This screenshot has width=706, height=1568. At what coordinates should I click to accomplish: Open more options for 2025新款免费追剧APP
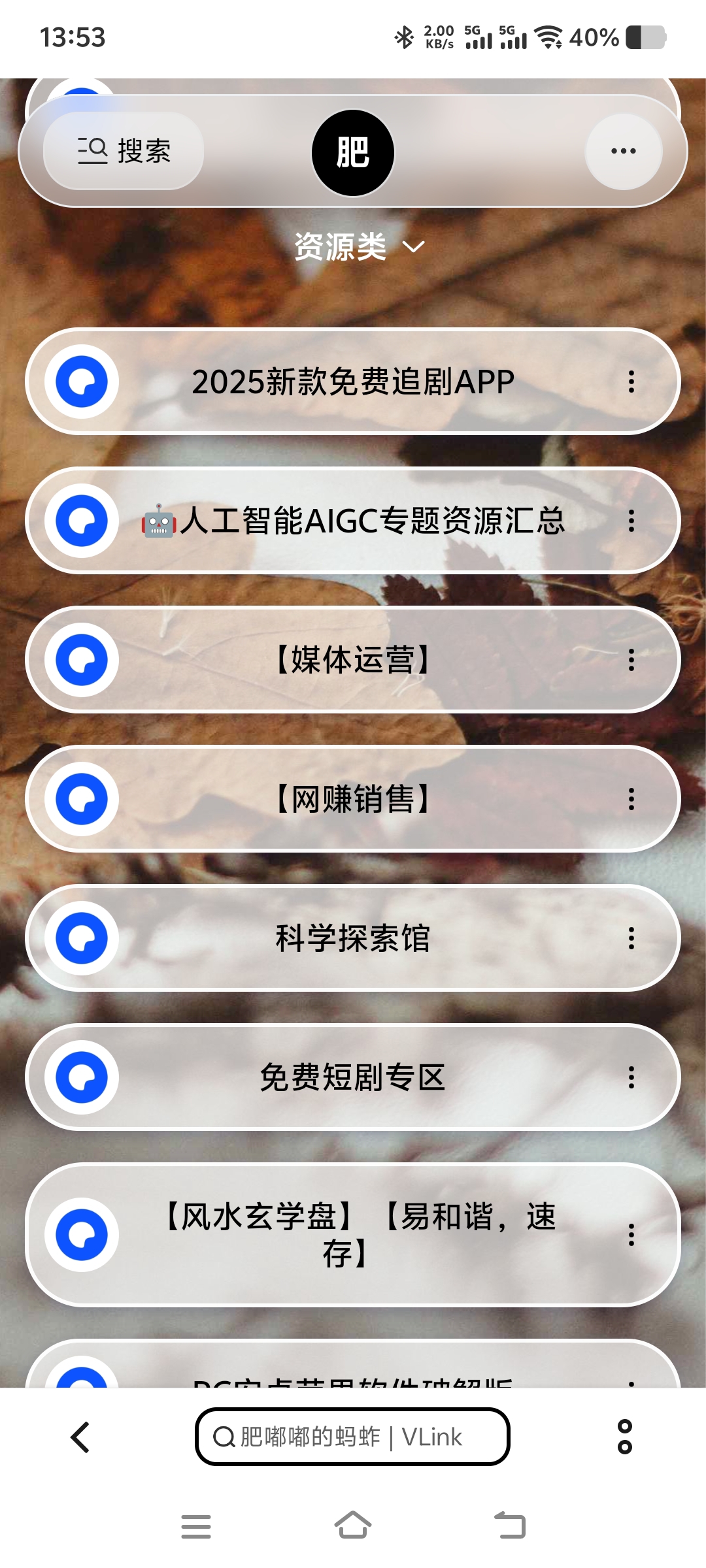[x=631, y=382]
